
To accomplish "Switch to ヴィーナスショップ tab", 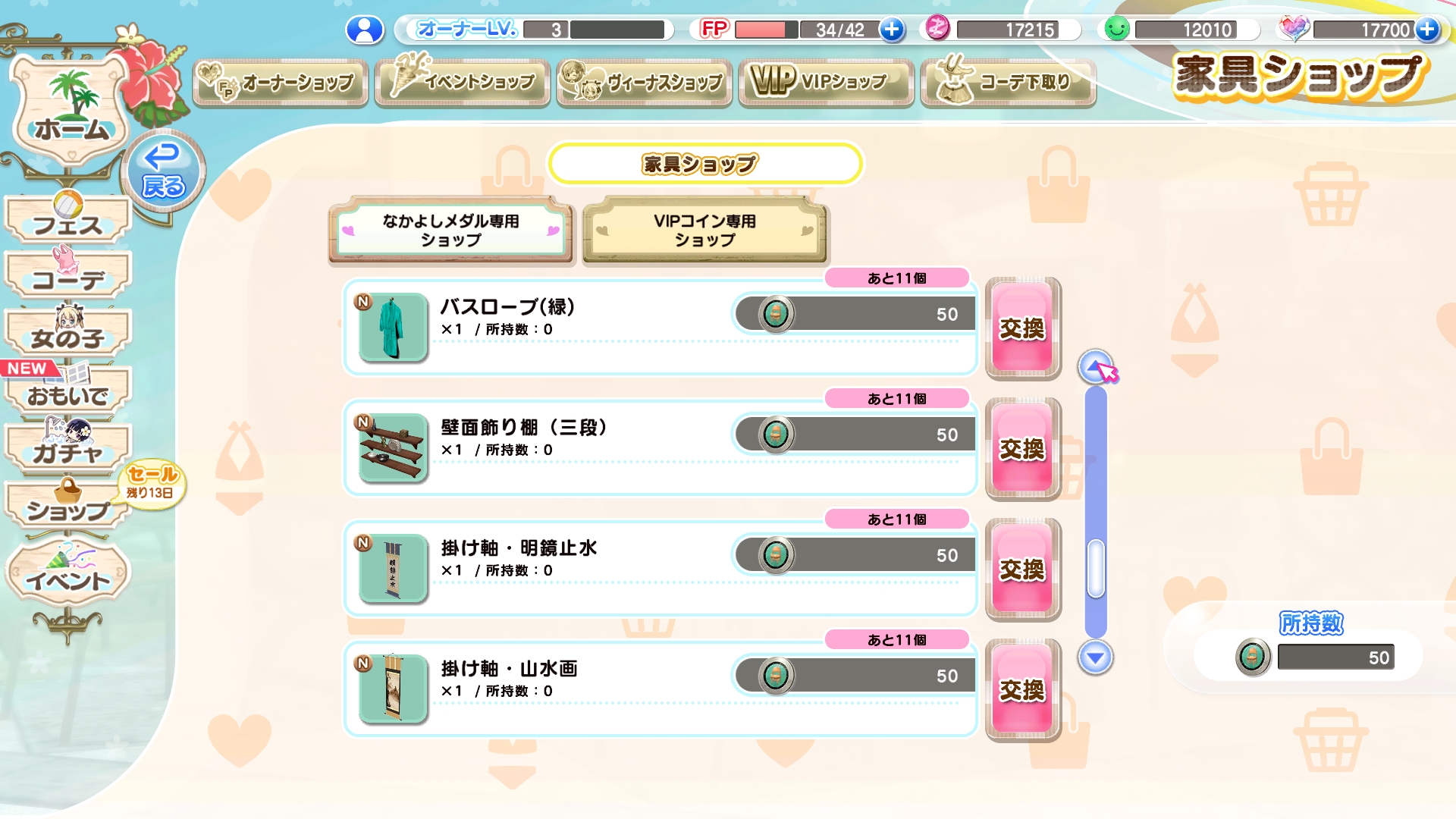I will tap(645, 82).
